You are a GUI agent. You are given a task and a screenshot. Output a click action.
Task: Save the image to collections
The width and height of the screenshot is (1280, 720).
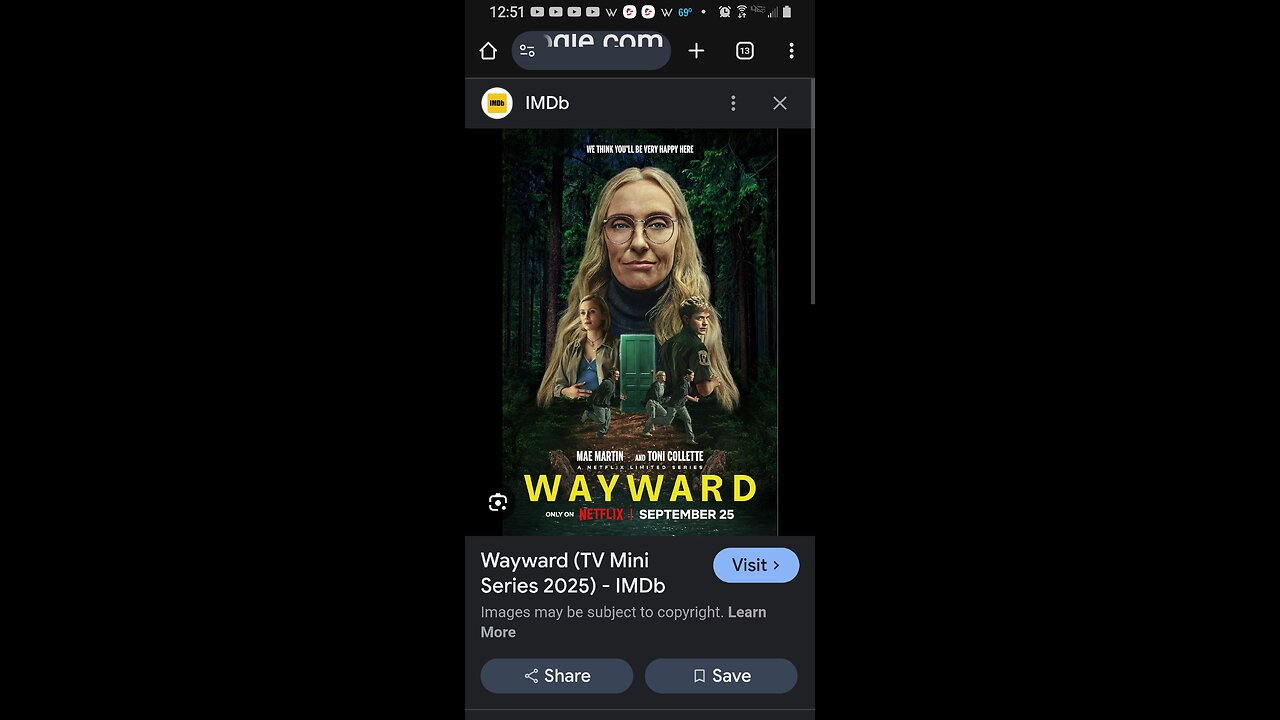point(721,676)
